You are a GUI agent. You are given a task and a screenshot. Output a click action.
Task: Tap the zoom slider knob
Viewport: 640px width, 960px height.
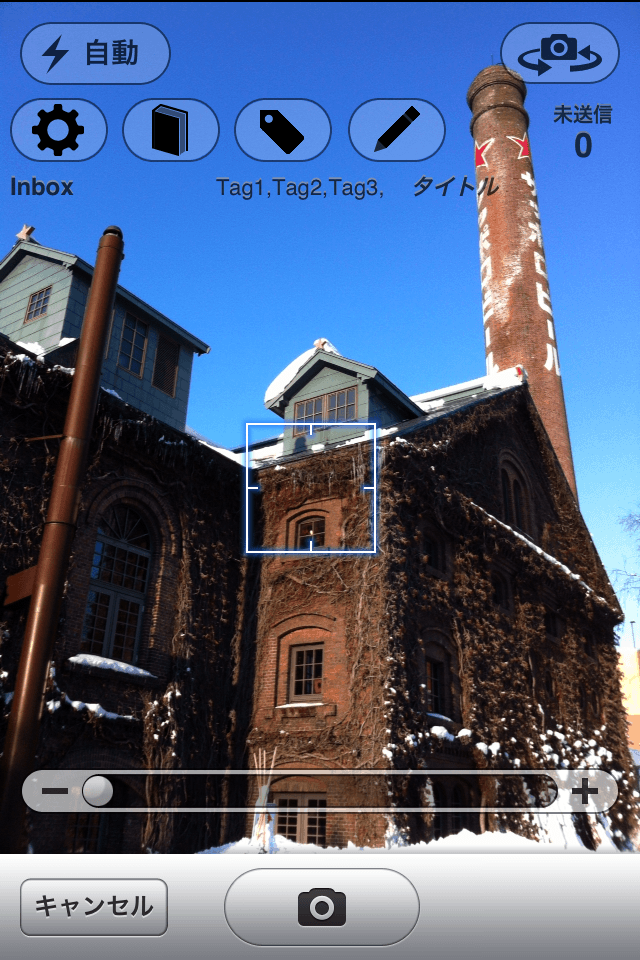click(98, 792)
